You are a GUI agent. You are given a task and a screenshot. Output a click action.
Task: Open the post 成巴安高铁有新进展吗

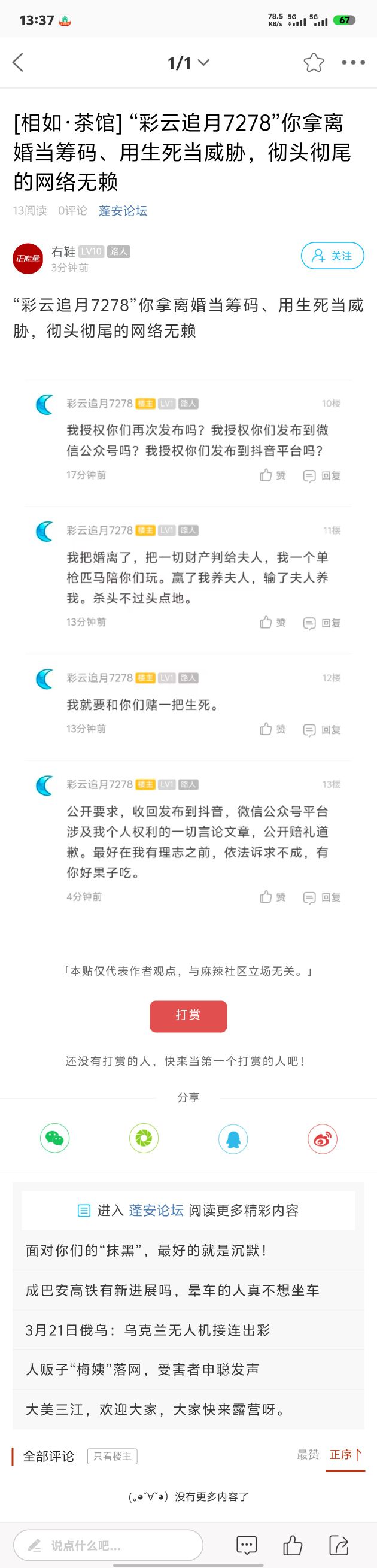click(x=173, y=1290)
